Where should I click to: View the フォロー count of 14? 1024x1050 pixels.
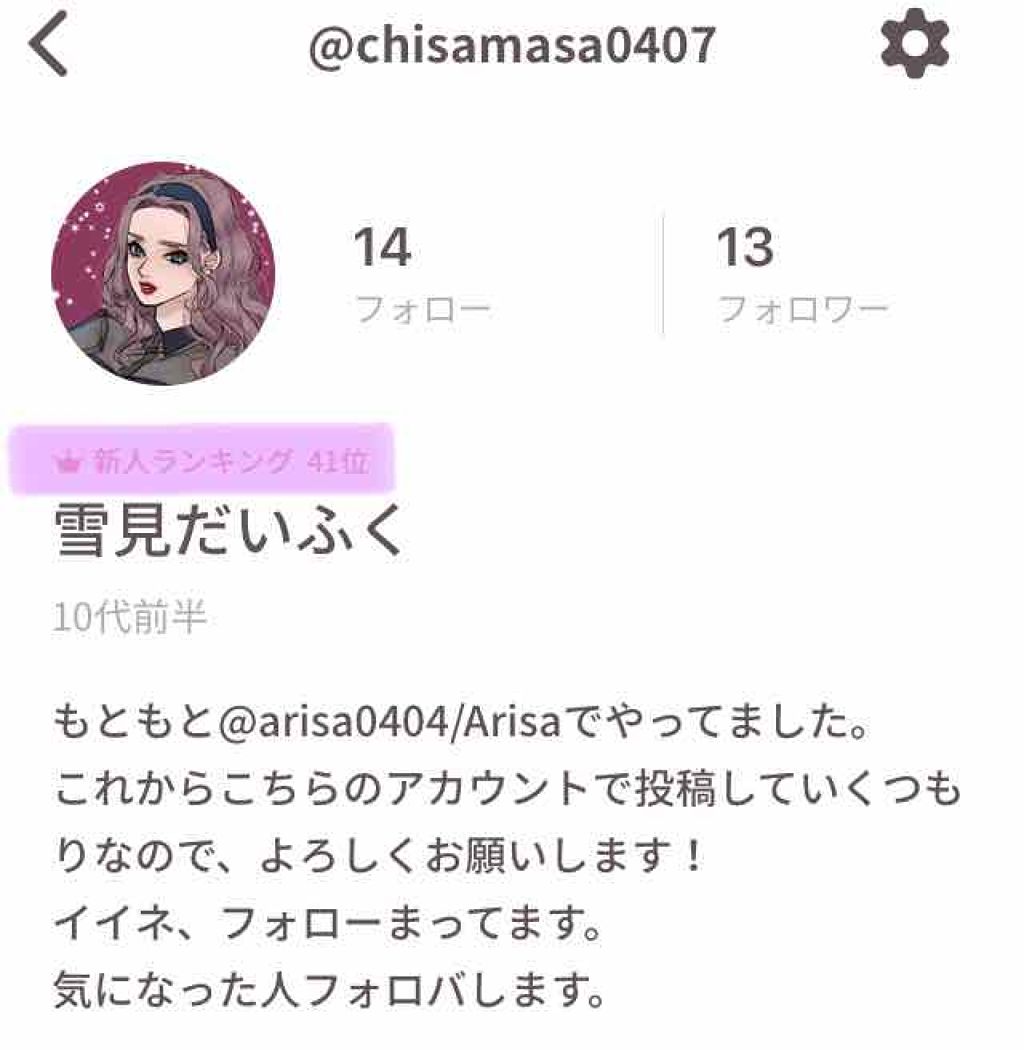click(385, 245)
